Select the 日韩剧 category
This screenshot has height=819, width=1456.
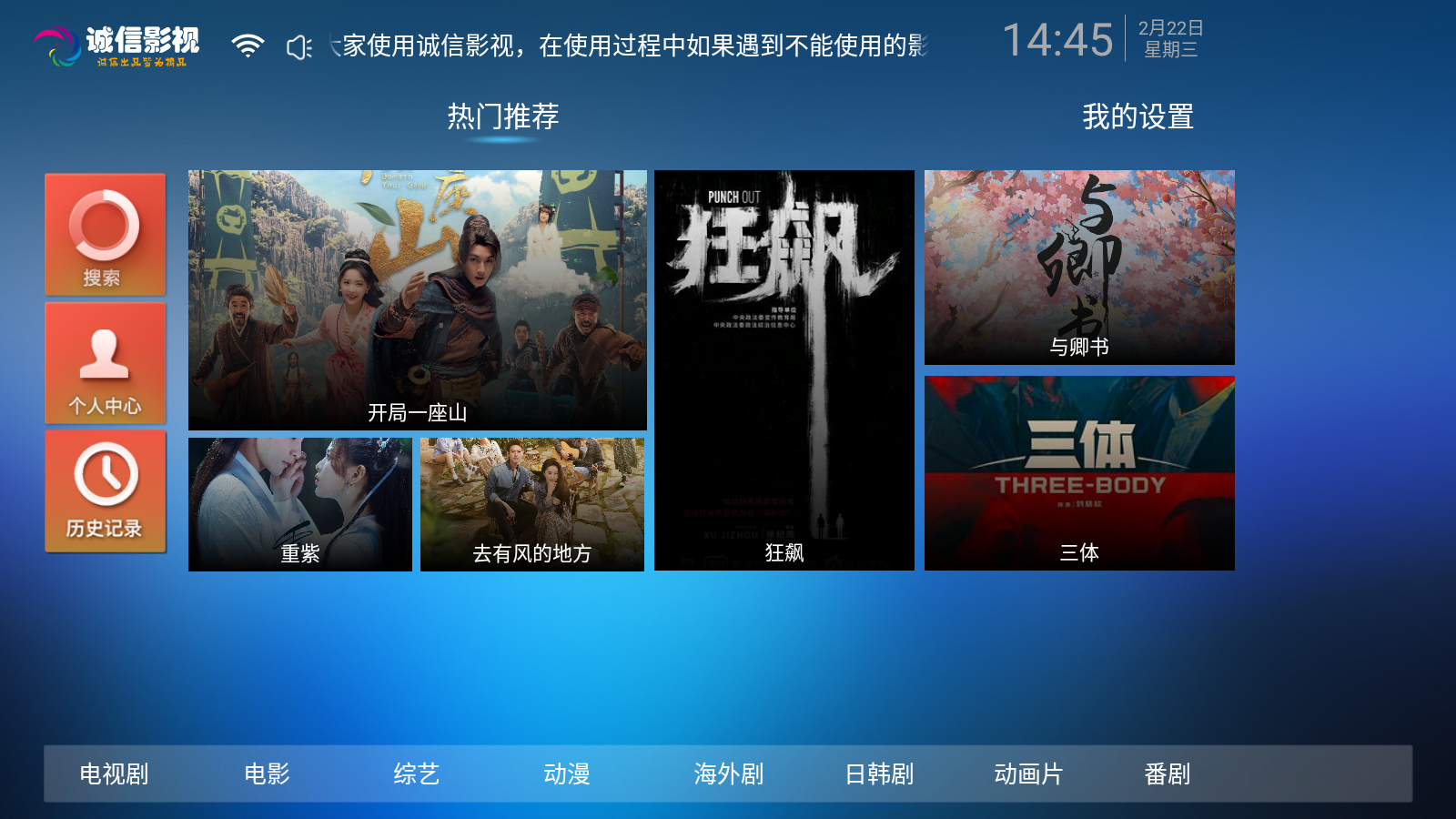(879, 774)
